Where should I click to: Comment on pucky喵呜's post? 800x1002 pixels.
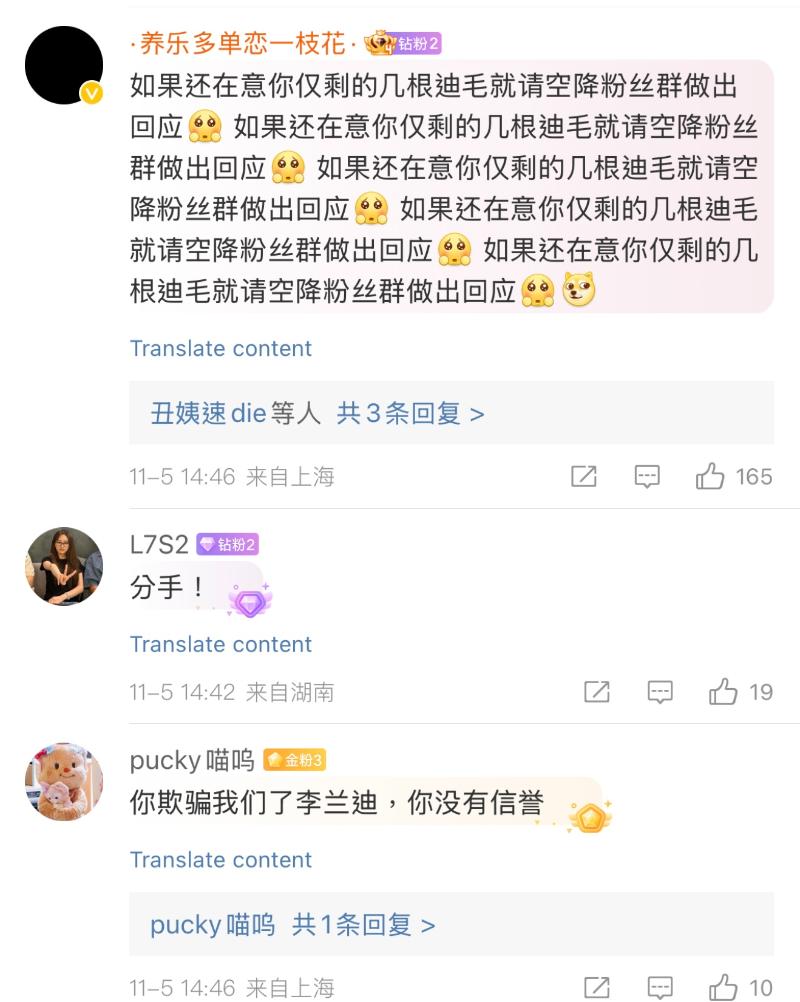coord(660,988)
